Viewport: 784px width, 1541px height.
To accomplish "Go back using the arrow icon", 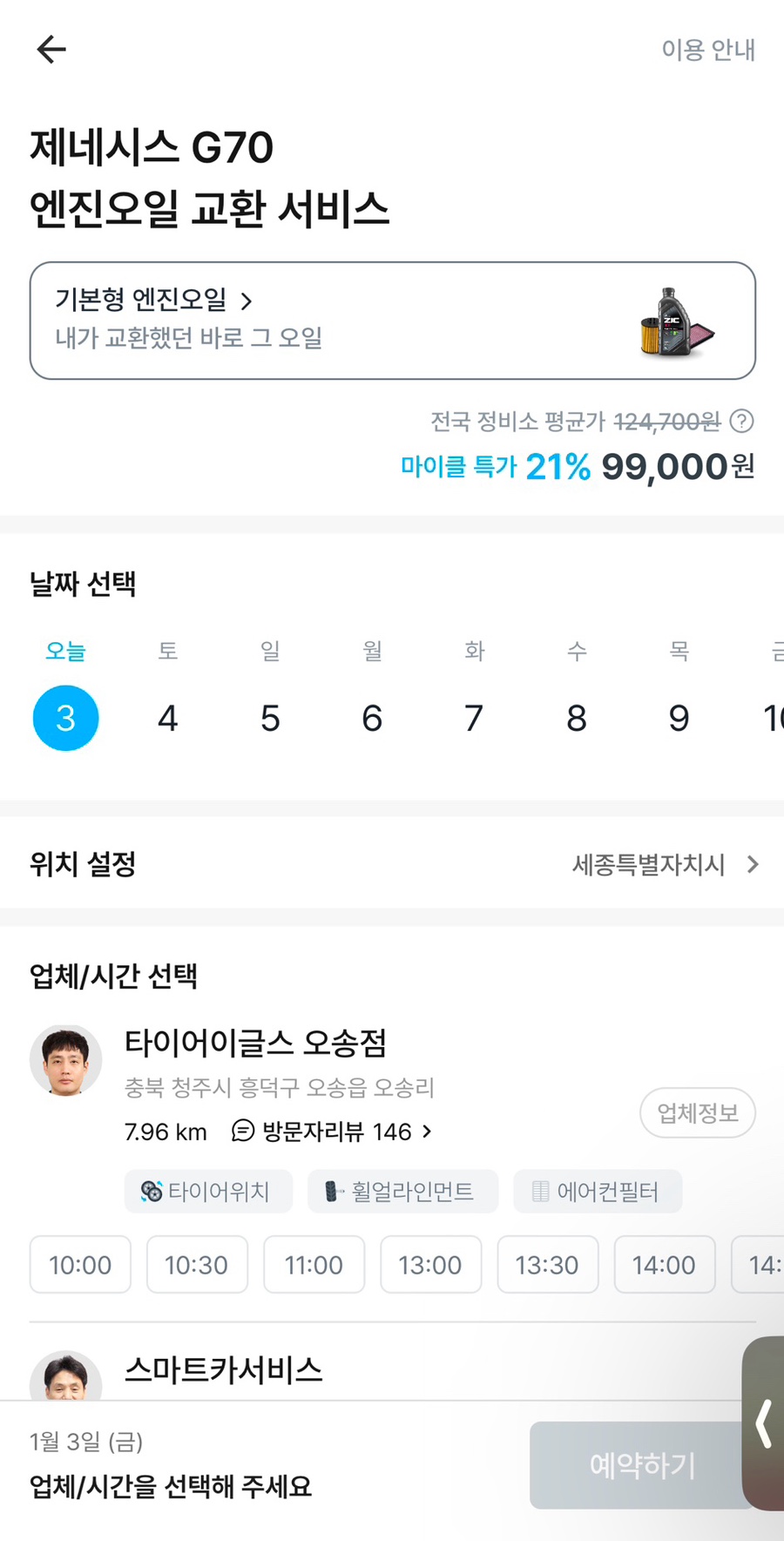I will pos(51,50).
